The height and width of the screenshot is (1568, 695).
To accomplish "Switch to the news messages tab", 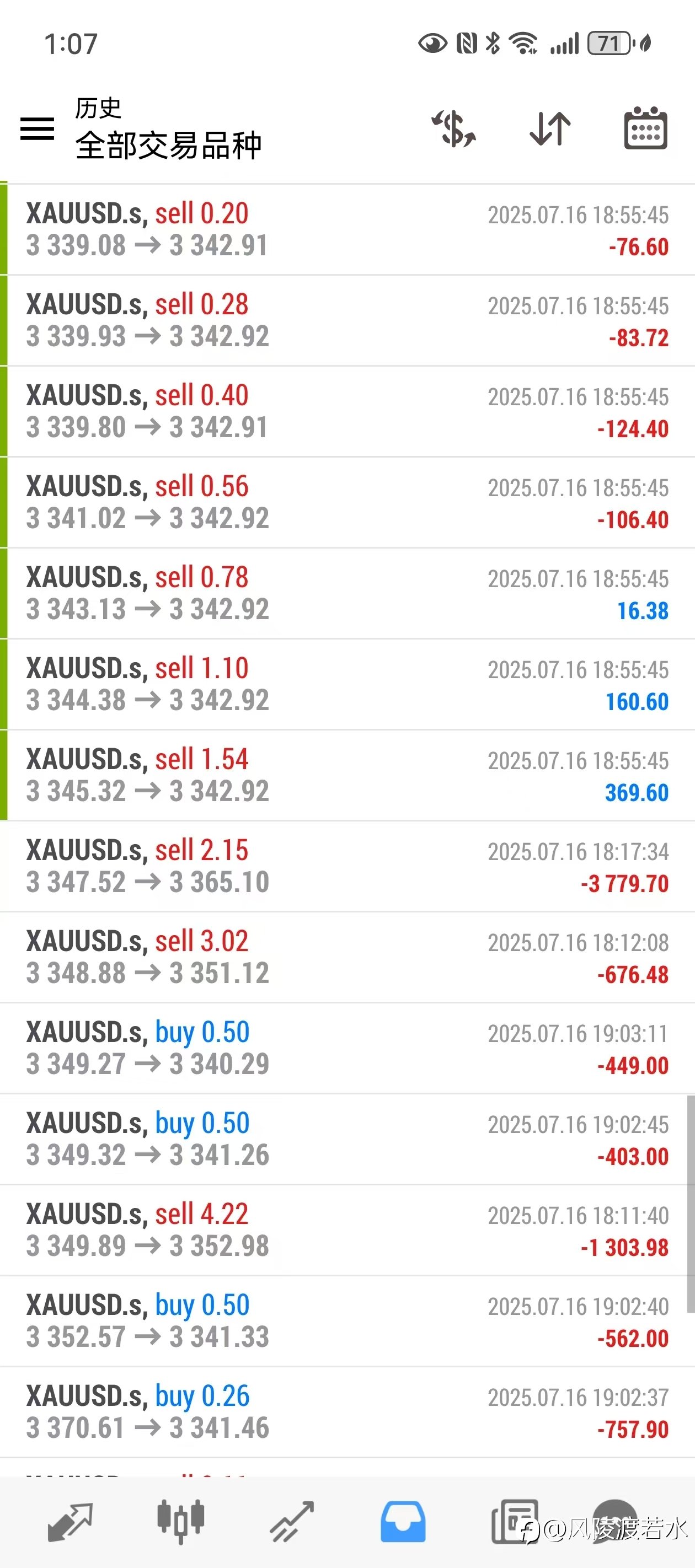I will [515, 1522].
